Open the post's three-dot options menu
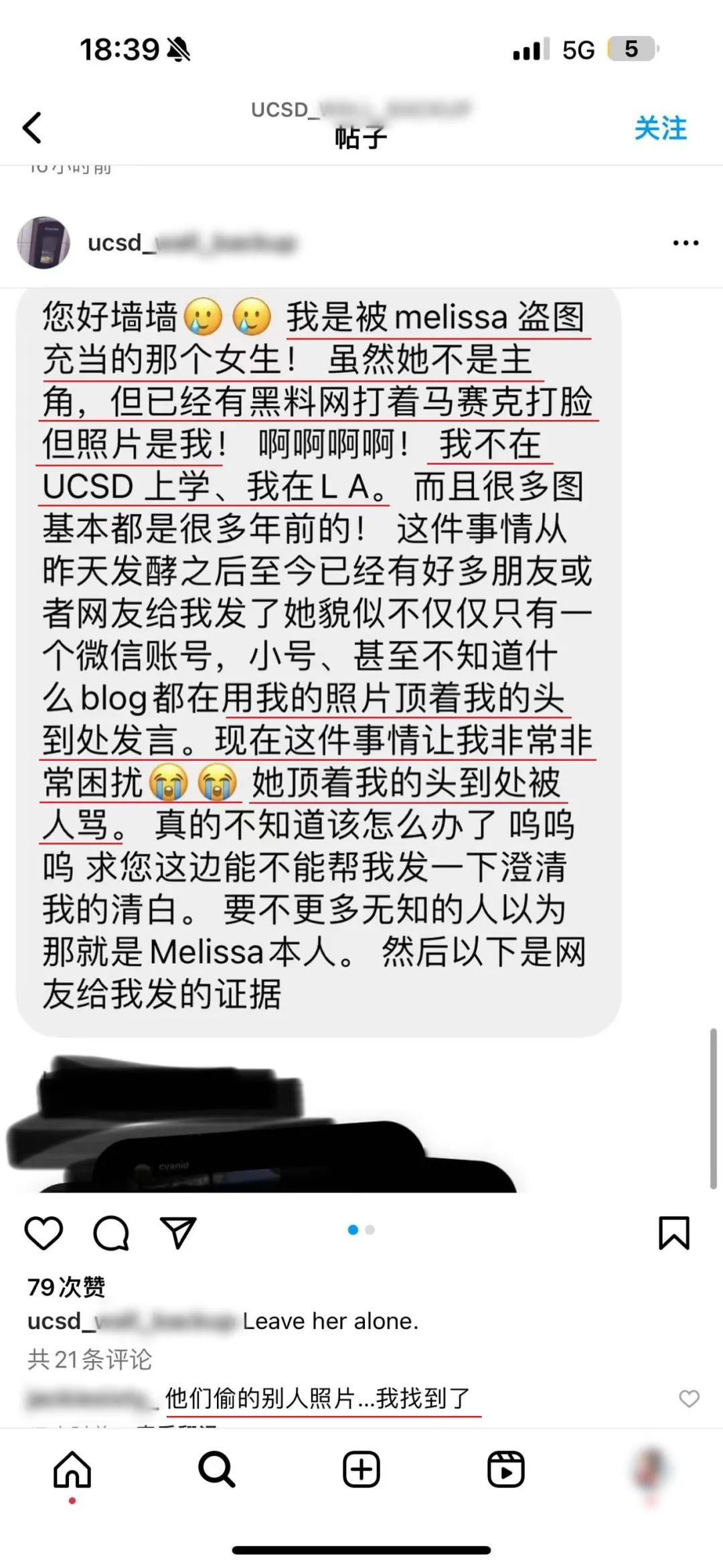 (686, 243)
